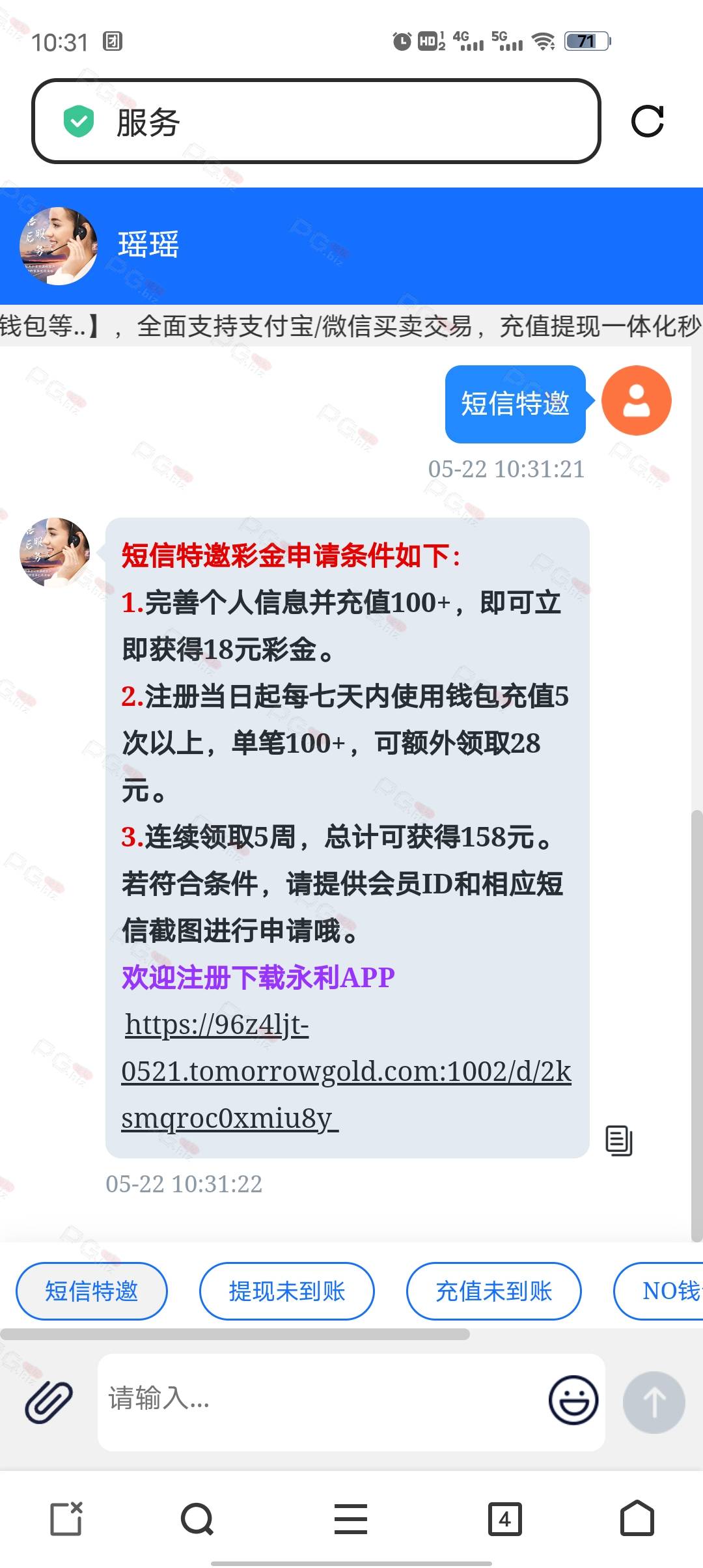
Task: Choose the 充值未到账 quick reply
Action: tap(493, 1291)
